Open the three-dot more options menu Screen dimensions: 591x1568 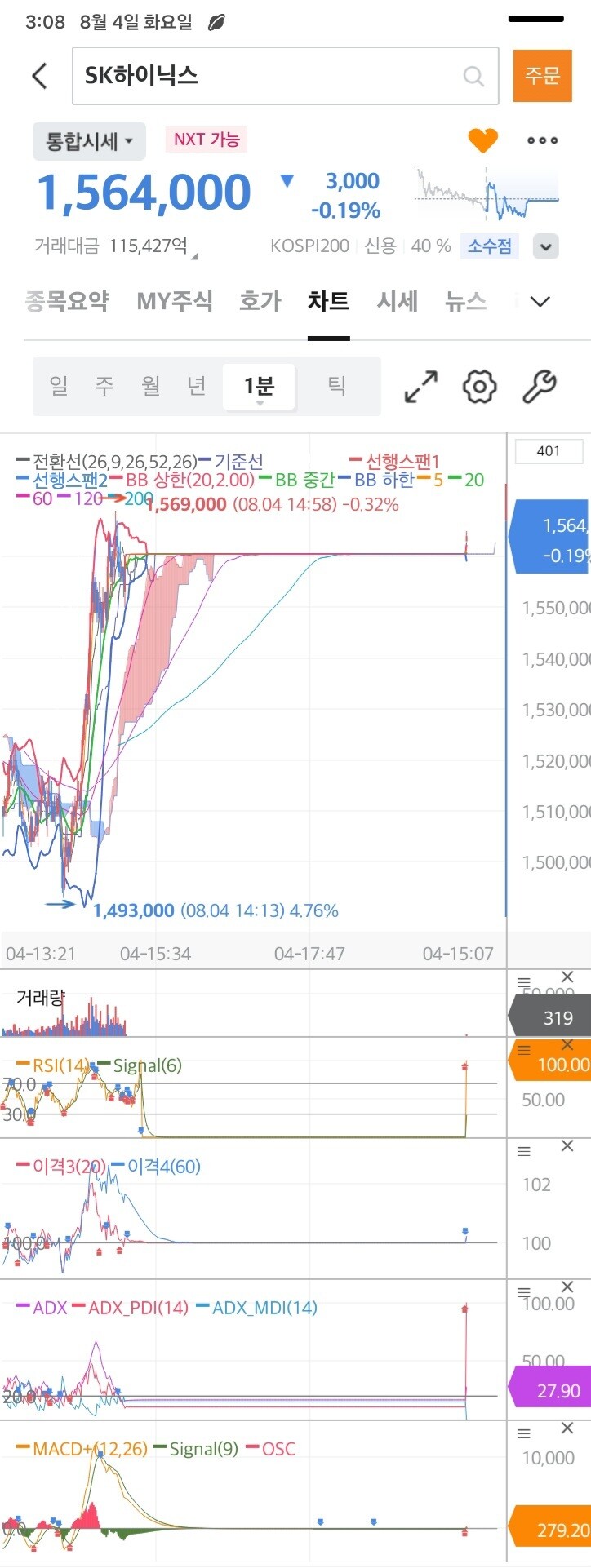[542, 140]
